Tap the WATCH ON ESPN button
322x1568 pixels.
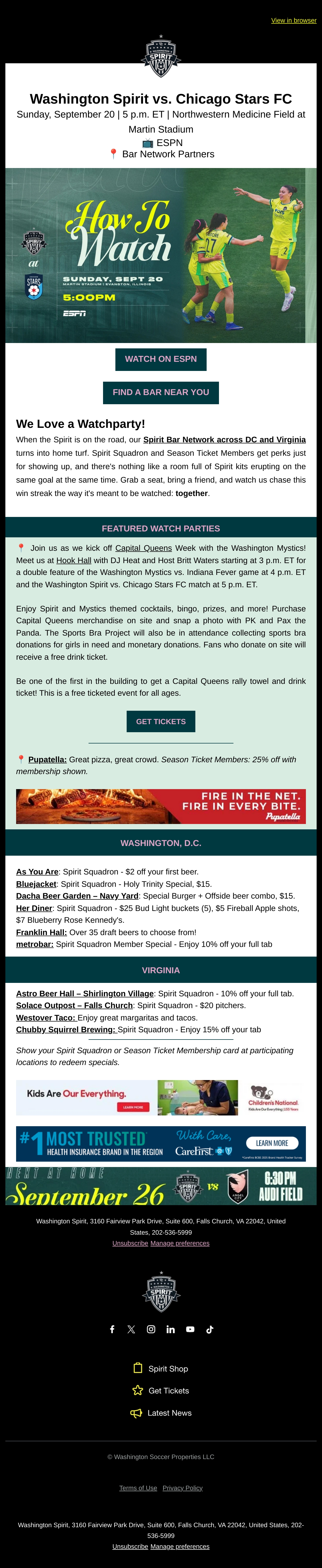161,359
